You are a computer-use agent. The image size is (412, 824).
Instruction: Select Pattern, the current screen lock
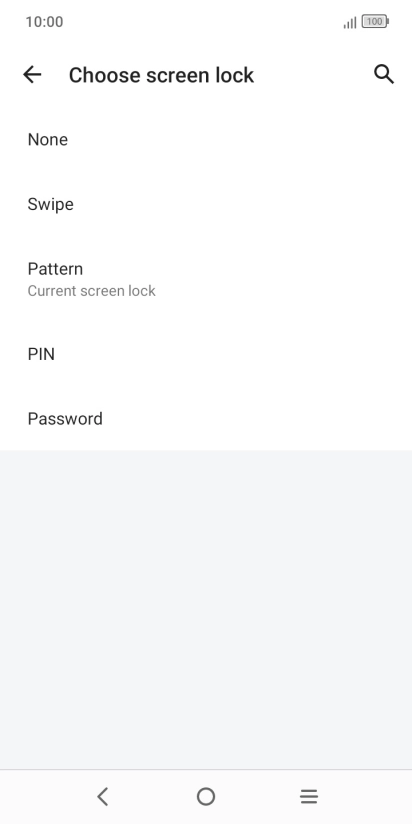(206, 279)
